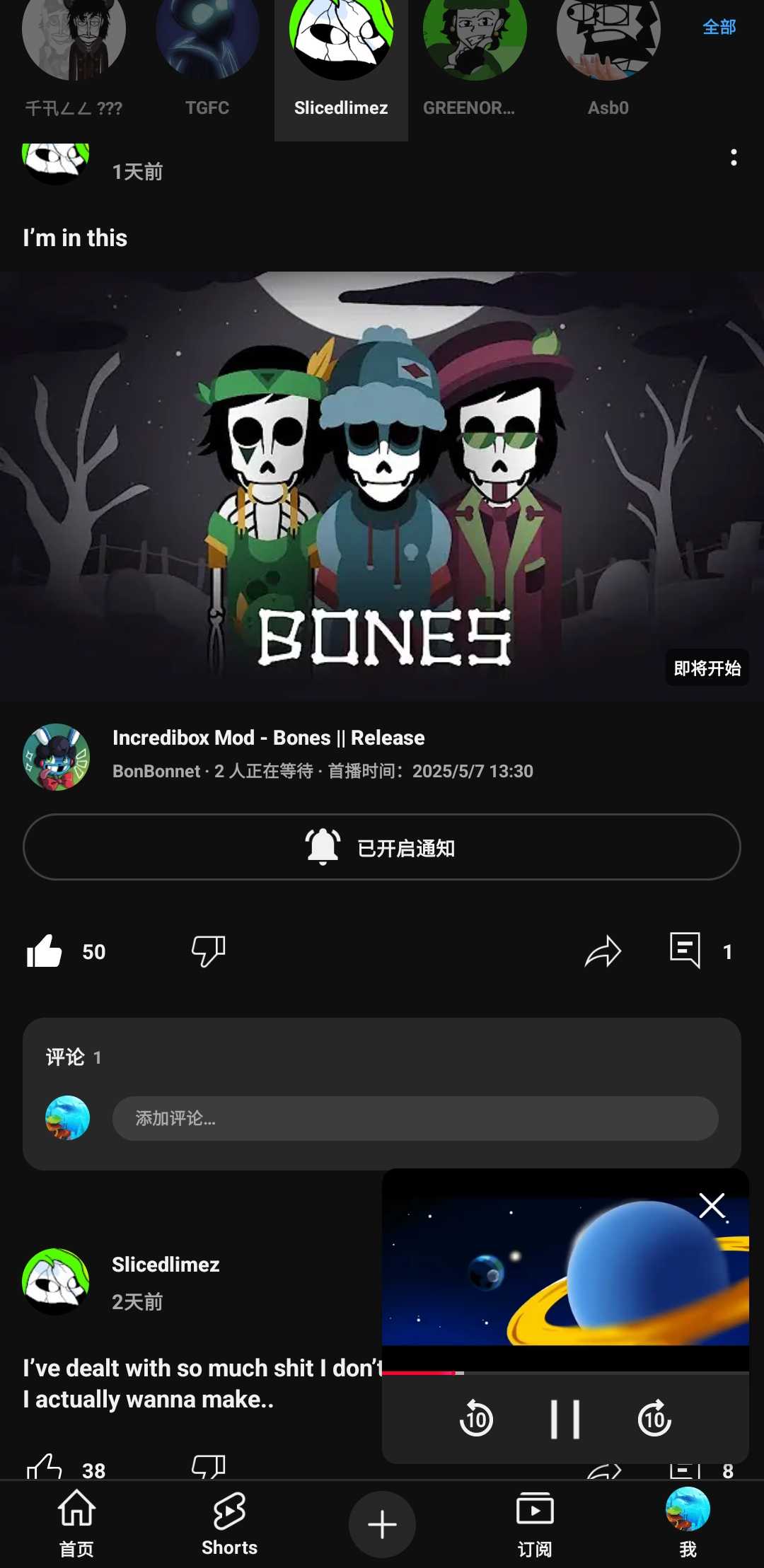Tap the 添加评论 comment field
This screenshot has height=1568, width=764.
(x=415, y=1118)
